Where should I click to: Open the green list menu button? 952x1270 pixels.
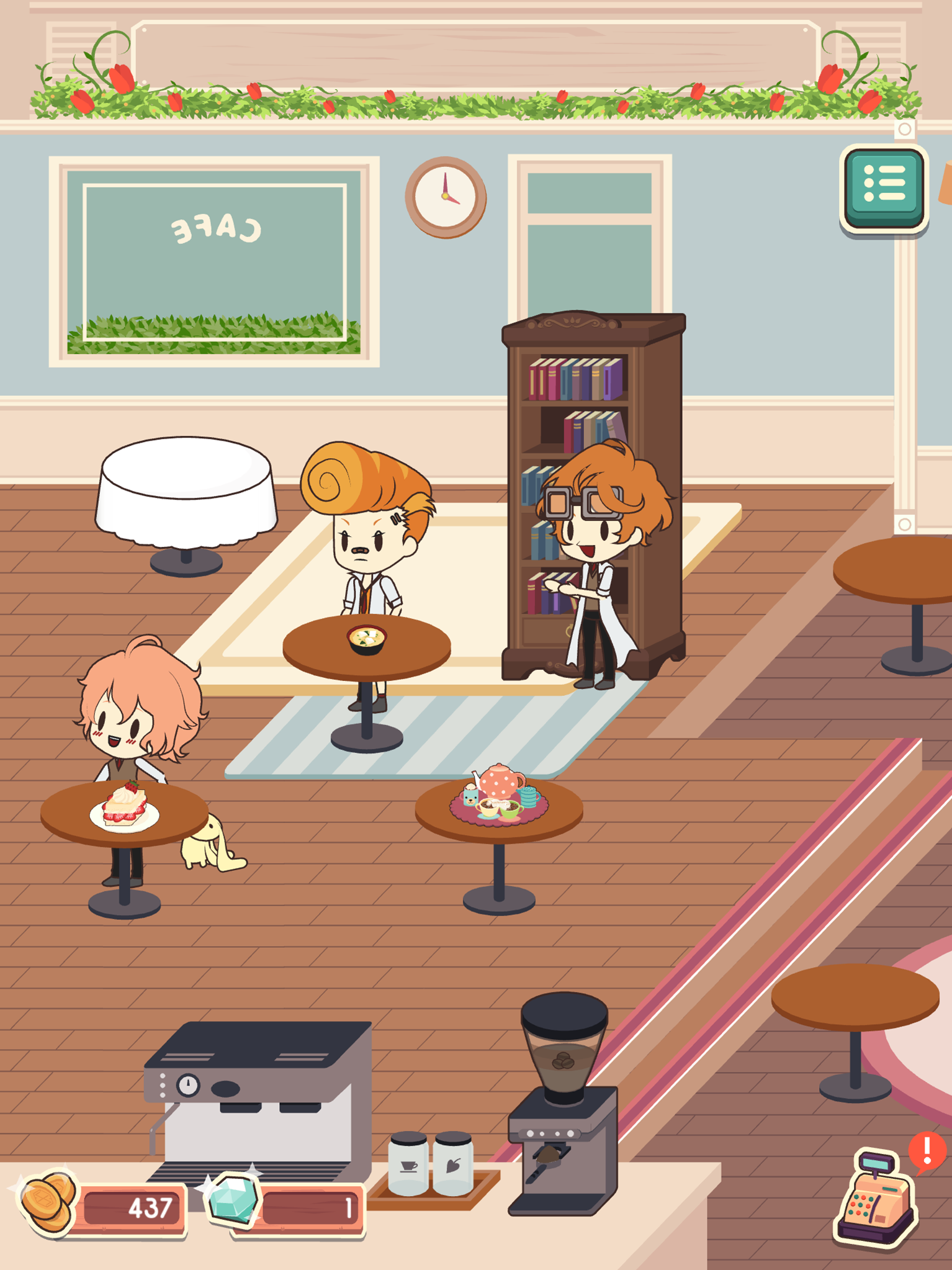click(x=884, y=188)
